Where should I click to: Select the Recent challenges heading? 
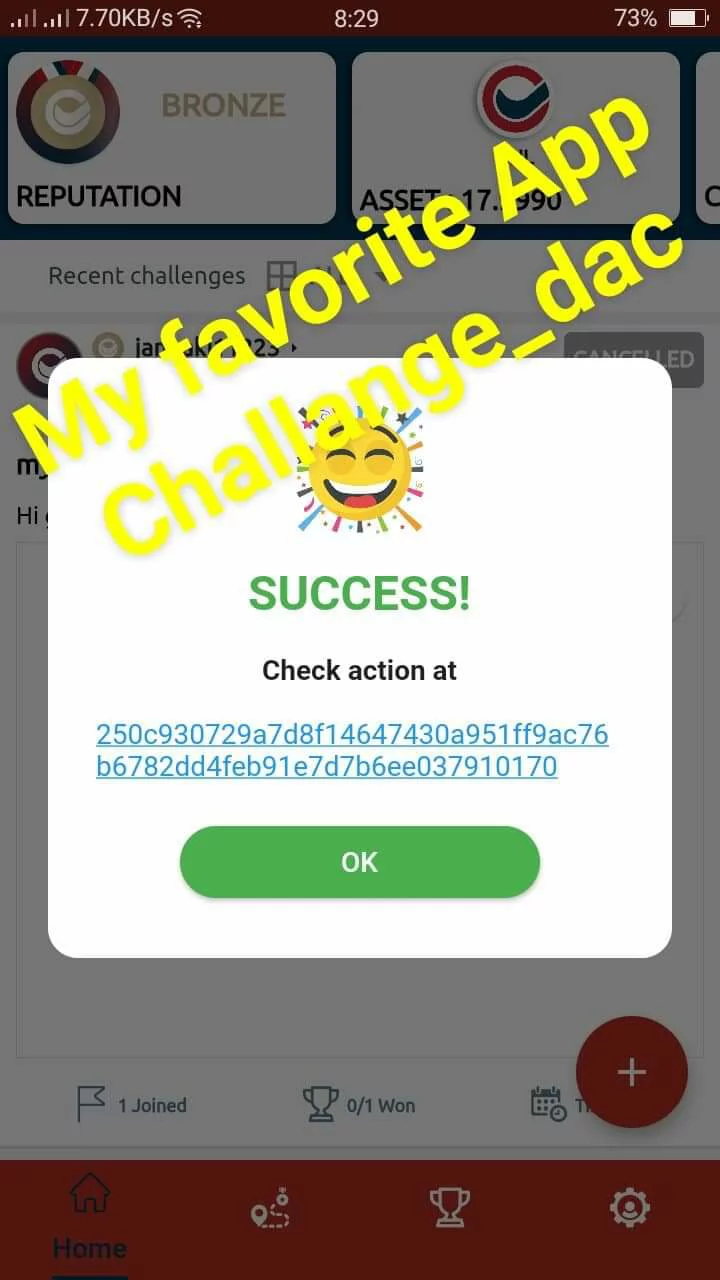click(146, 276)
